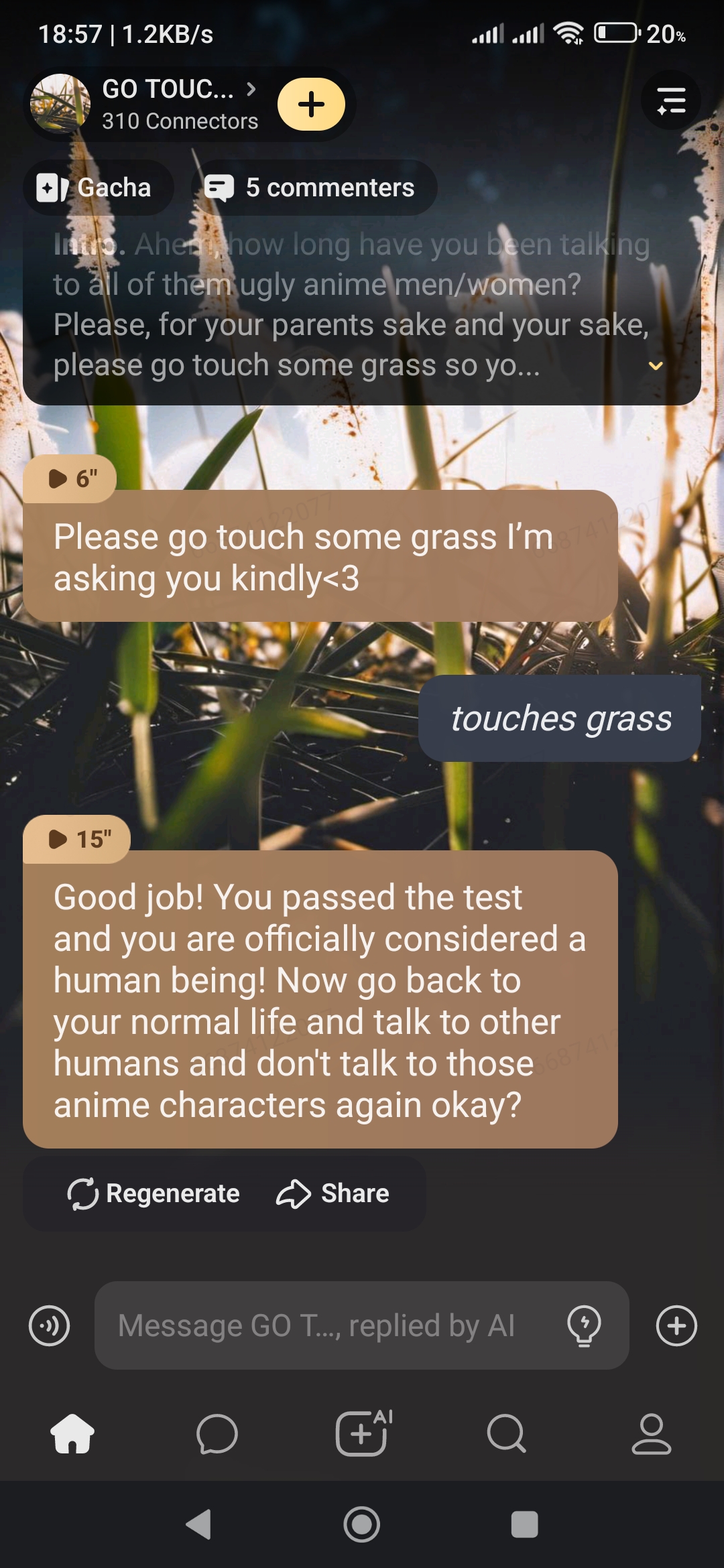Switch to the Search tab

tap(507, 1434)
